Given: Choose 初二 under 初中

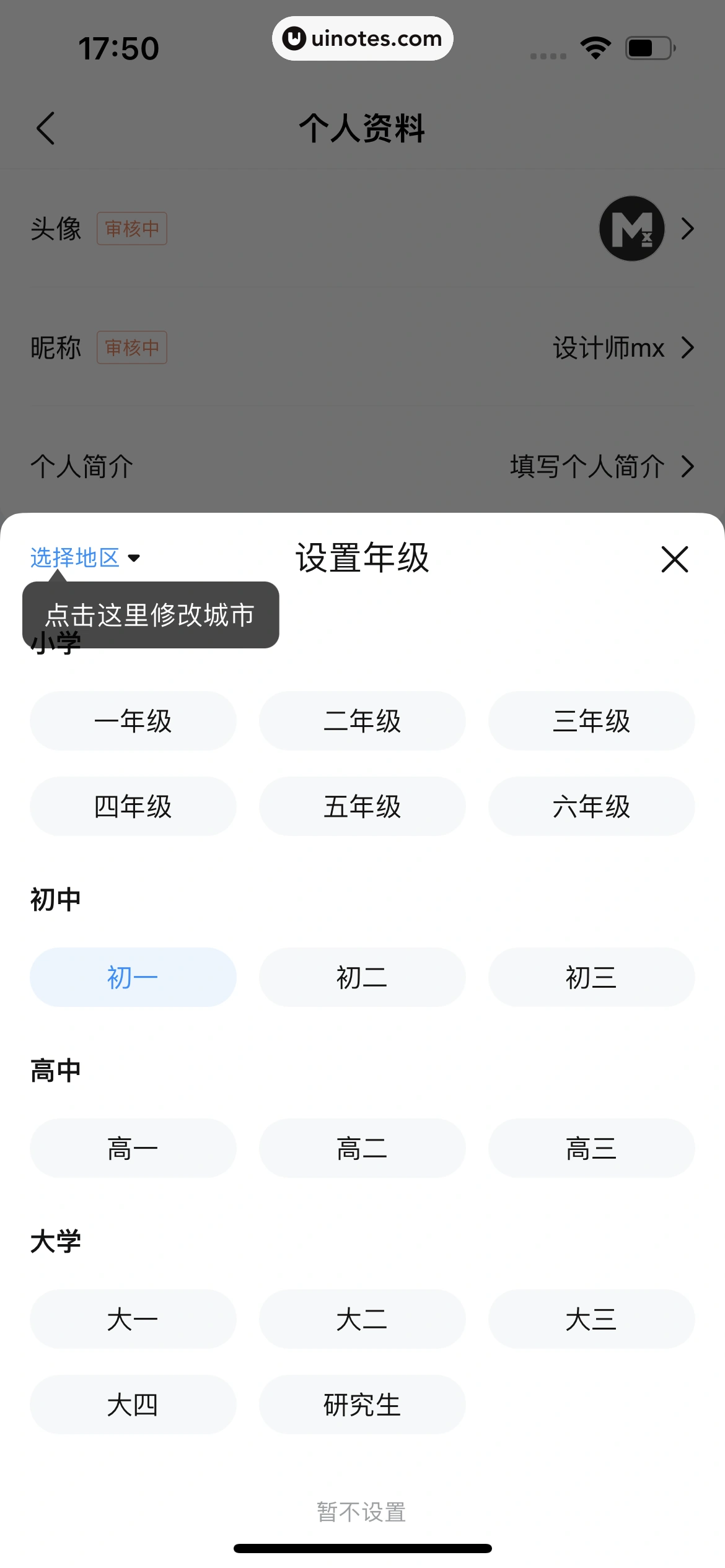Looking at the screenshot, I should pyautogui.click(x=362, y=977).
